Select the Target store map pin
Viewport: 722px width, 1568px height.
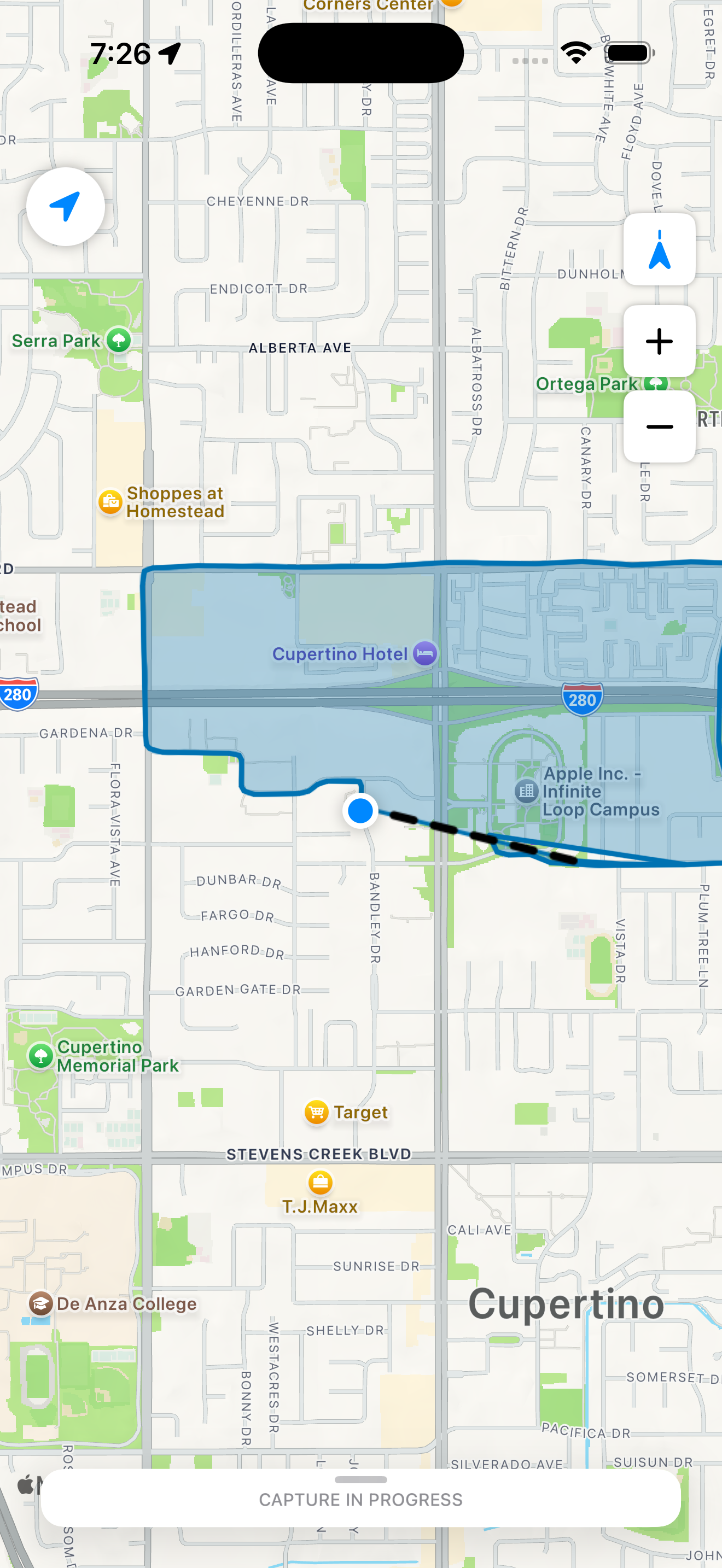(x=317, y=1112)
